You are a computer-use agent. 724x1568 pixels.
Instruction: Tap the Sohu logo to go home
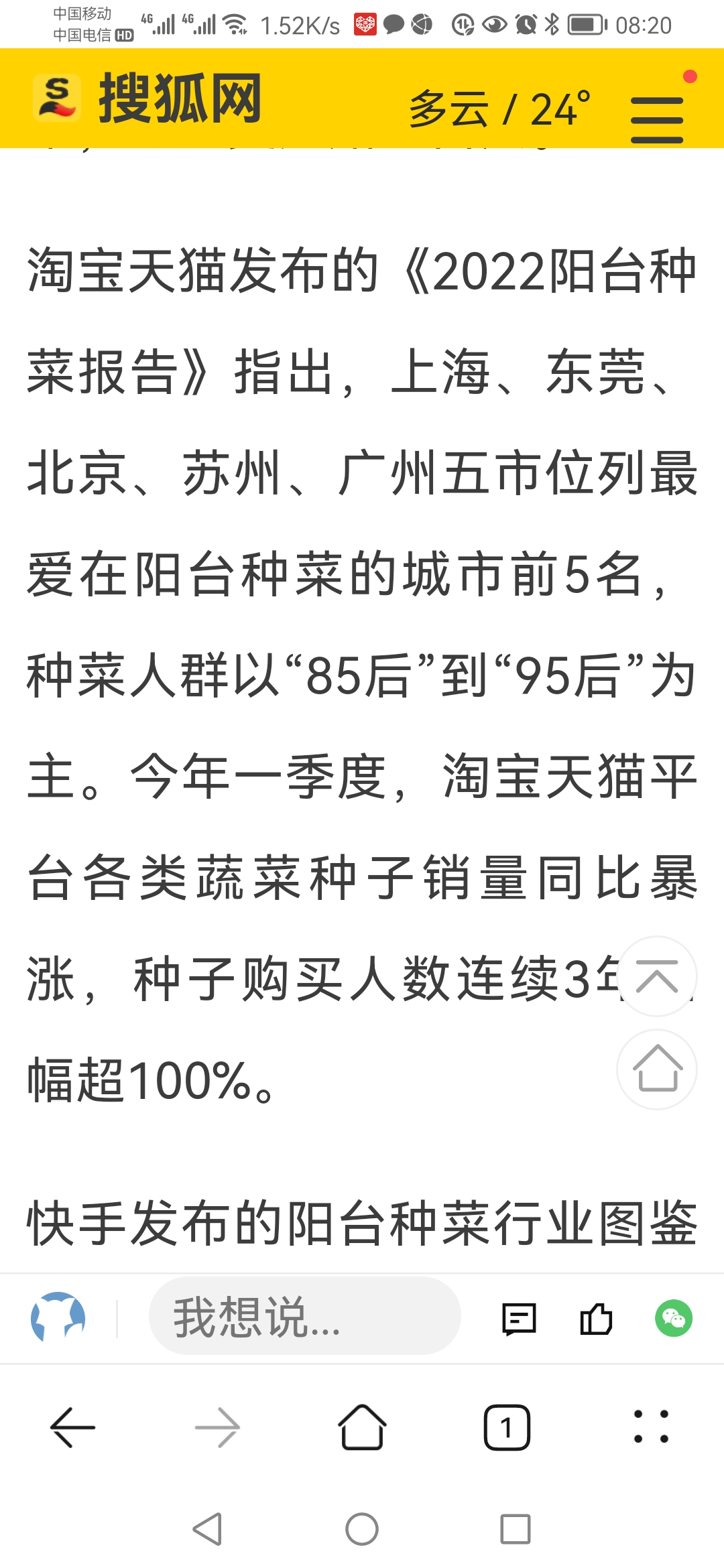pyautogui.click(x=147, y=99)
